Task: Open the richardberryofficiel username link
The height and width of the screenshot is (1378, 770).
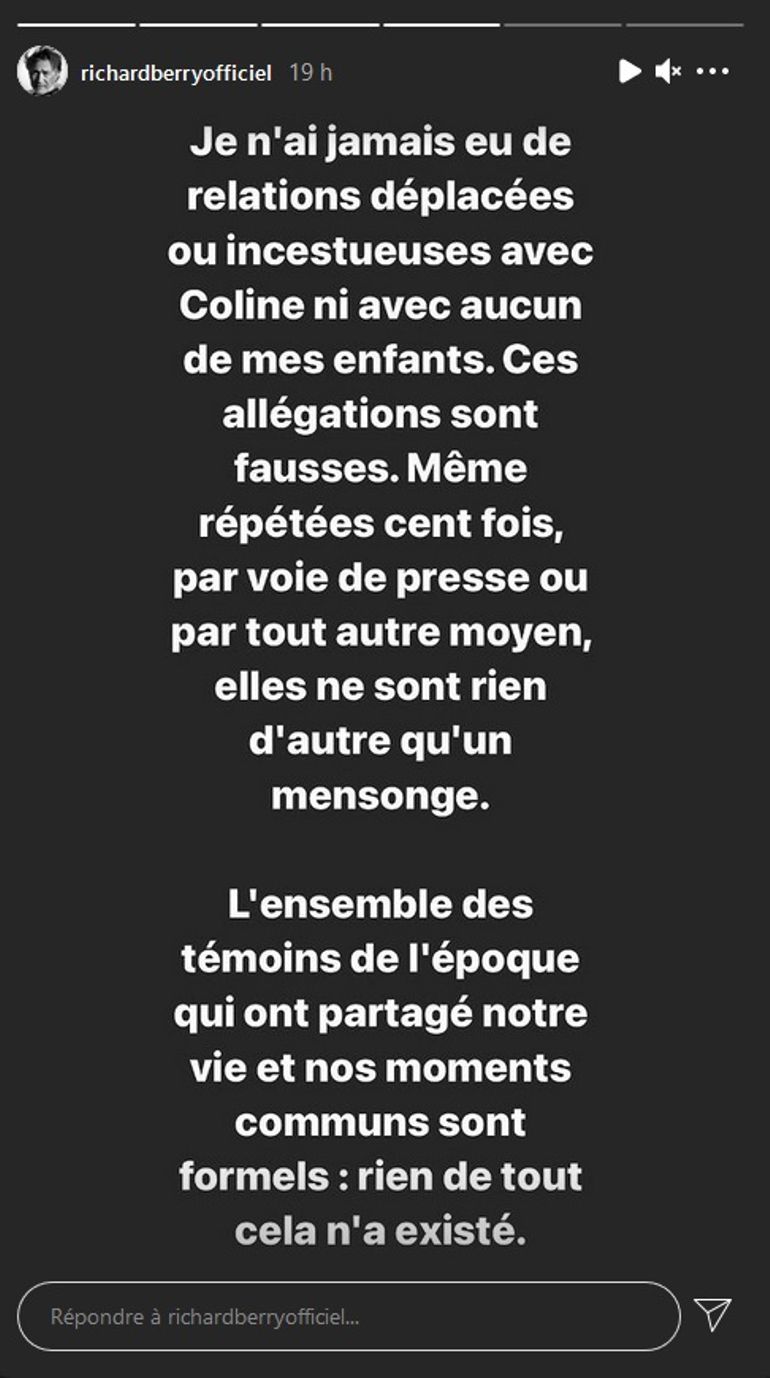Action: (176, 73)
